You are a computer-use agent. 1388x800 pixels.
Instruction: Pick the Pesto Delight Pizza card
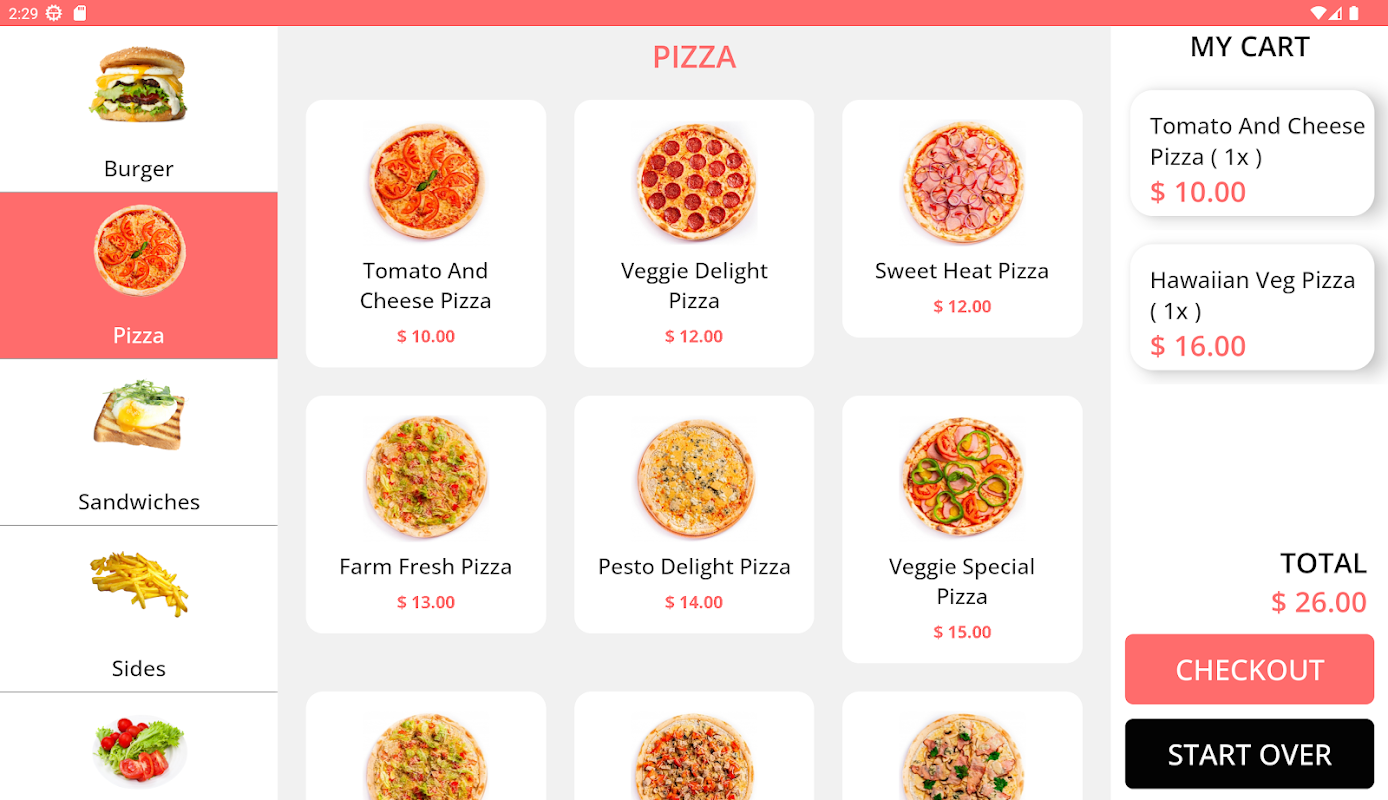(x=694, y=514)
